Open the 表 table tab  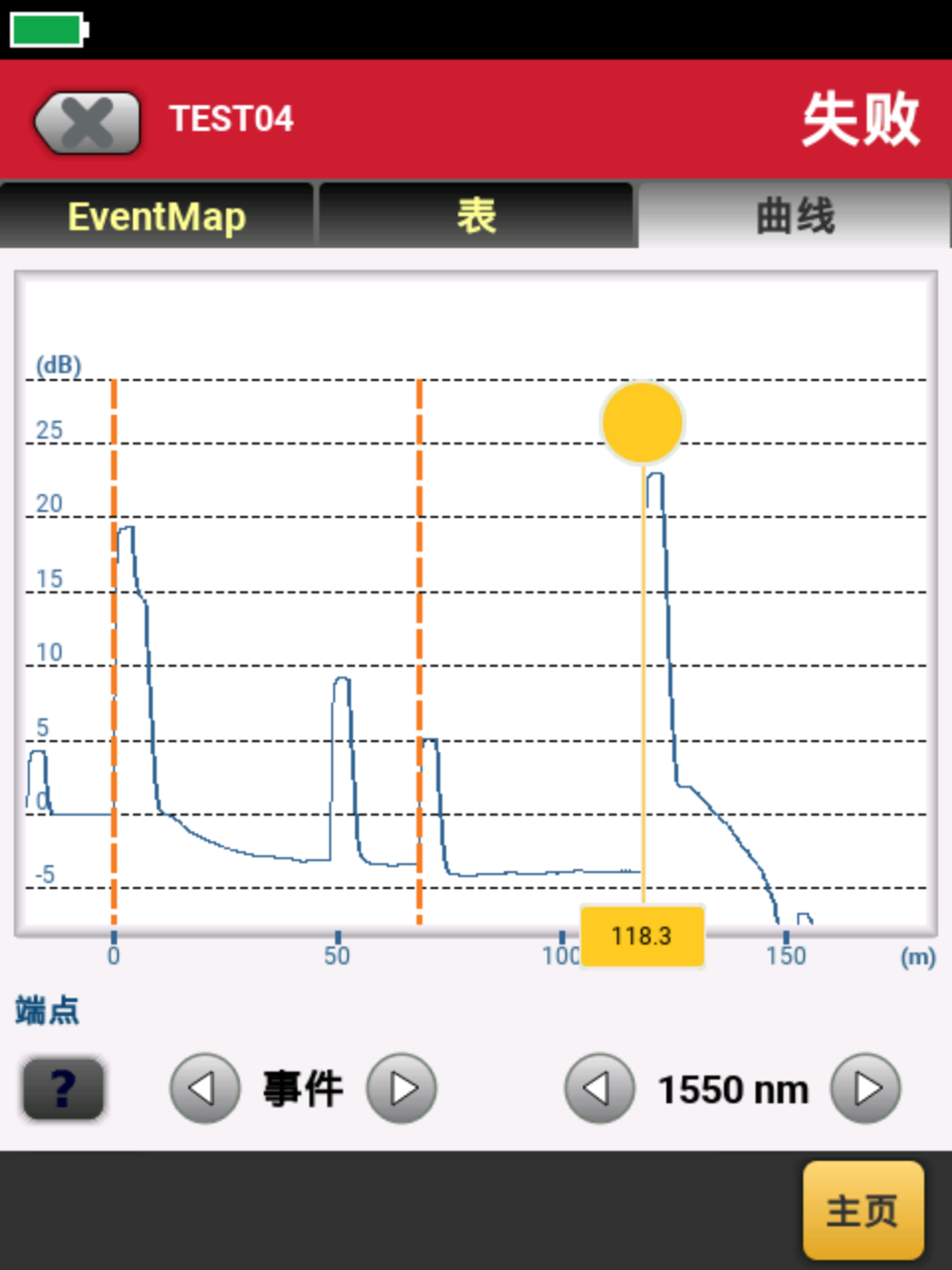[x=476, y=215]
